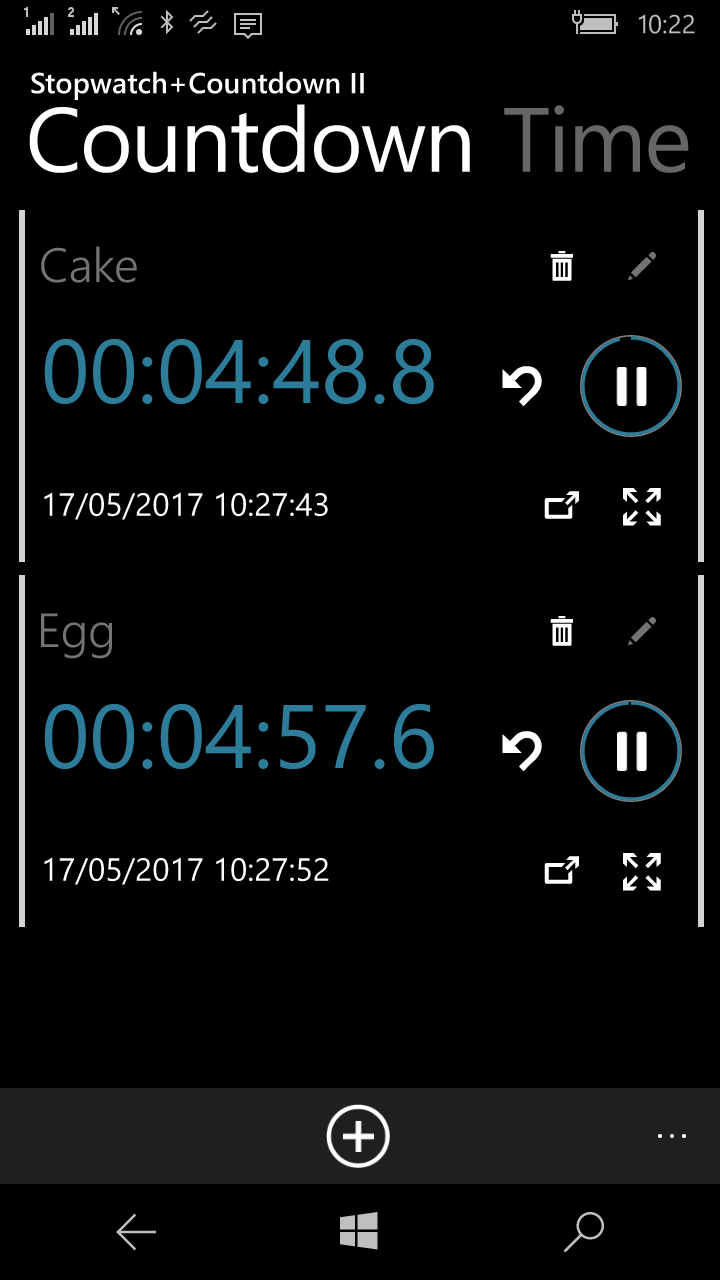Image resolution: width=720 pixels, height=1280 pixels.
Task: Expand the Egg timer to fullscreen
Action: click(640, 871)
